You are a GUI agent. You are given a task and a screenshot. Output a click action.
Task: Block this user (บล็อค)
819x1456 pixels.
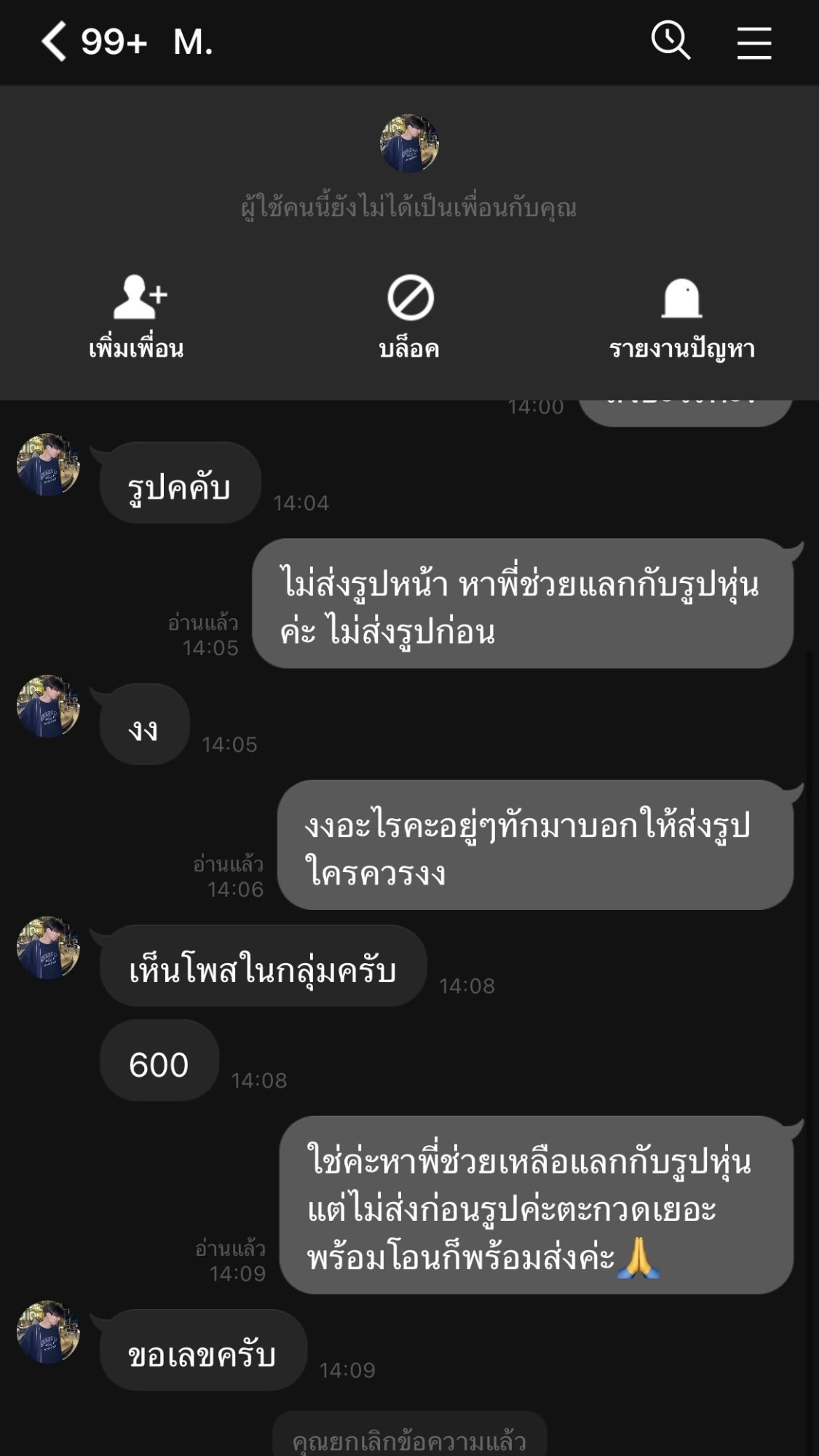[x=410, y=317]
